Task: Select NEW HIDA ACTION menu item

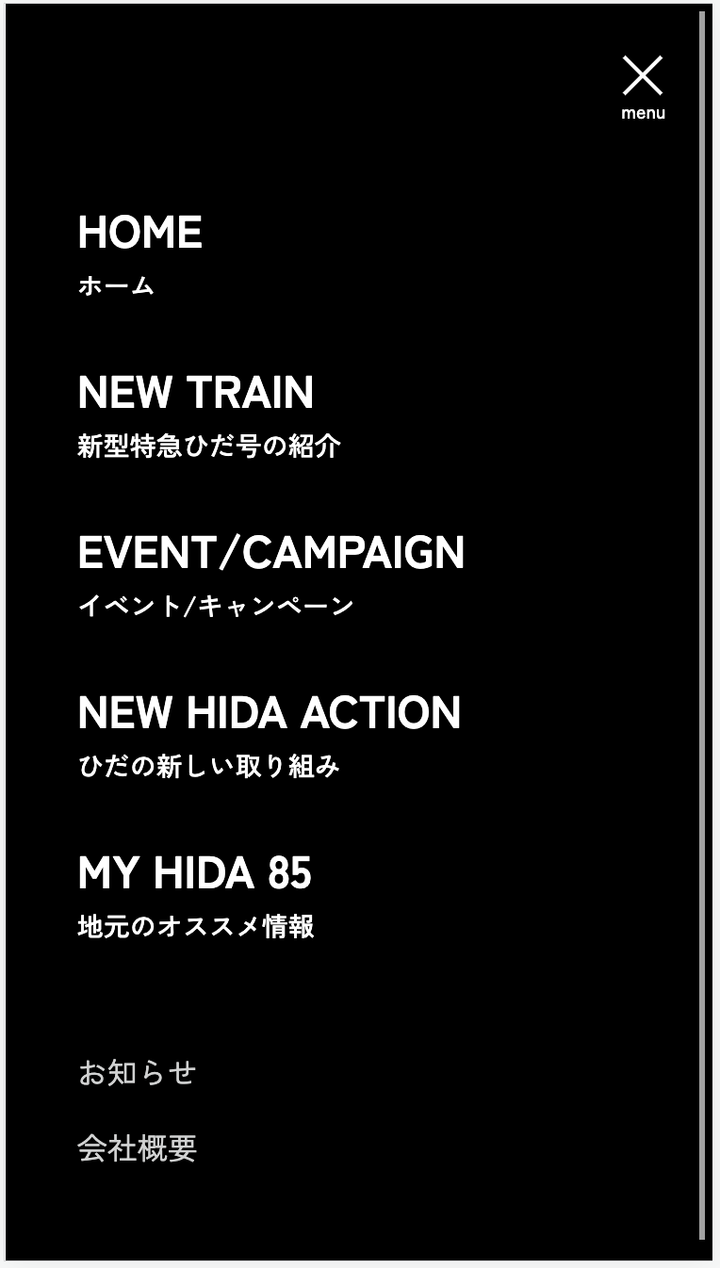Action: pyautogui.click(x=268, y=734)
